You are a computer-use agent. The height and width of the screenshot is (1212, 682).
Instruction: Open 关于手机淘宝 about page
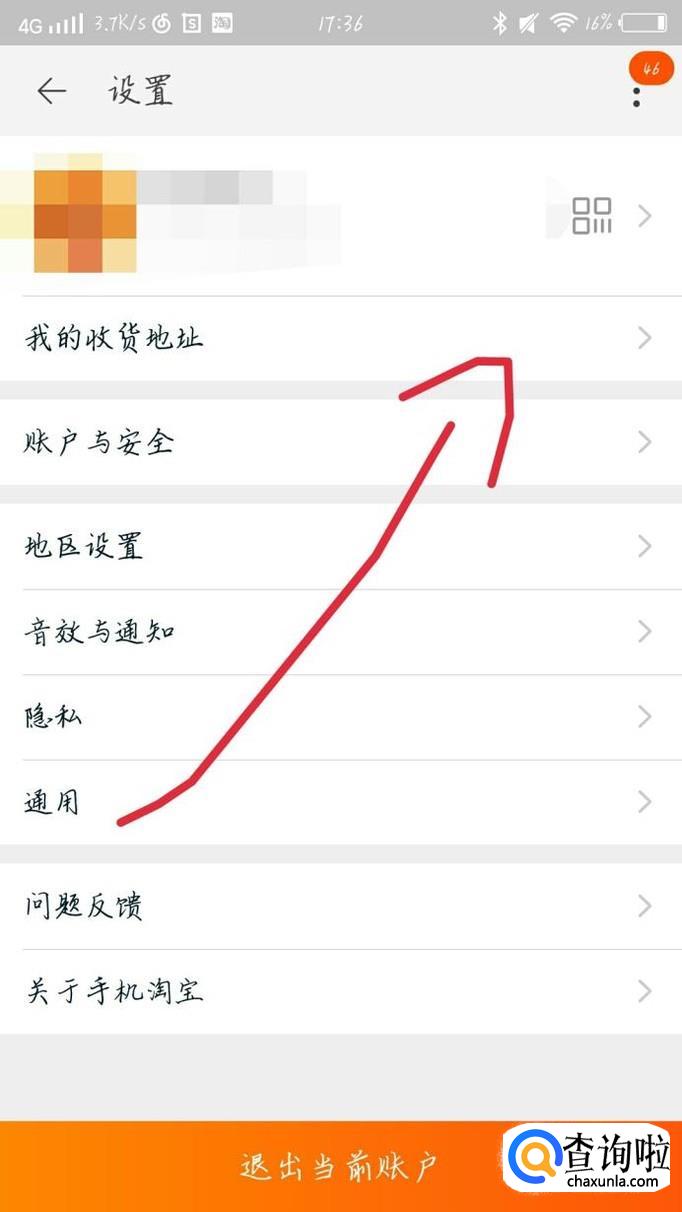340,991
